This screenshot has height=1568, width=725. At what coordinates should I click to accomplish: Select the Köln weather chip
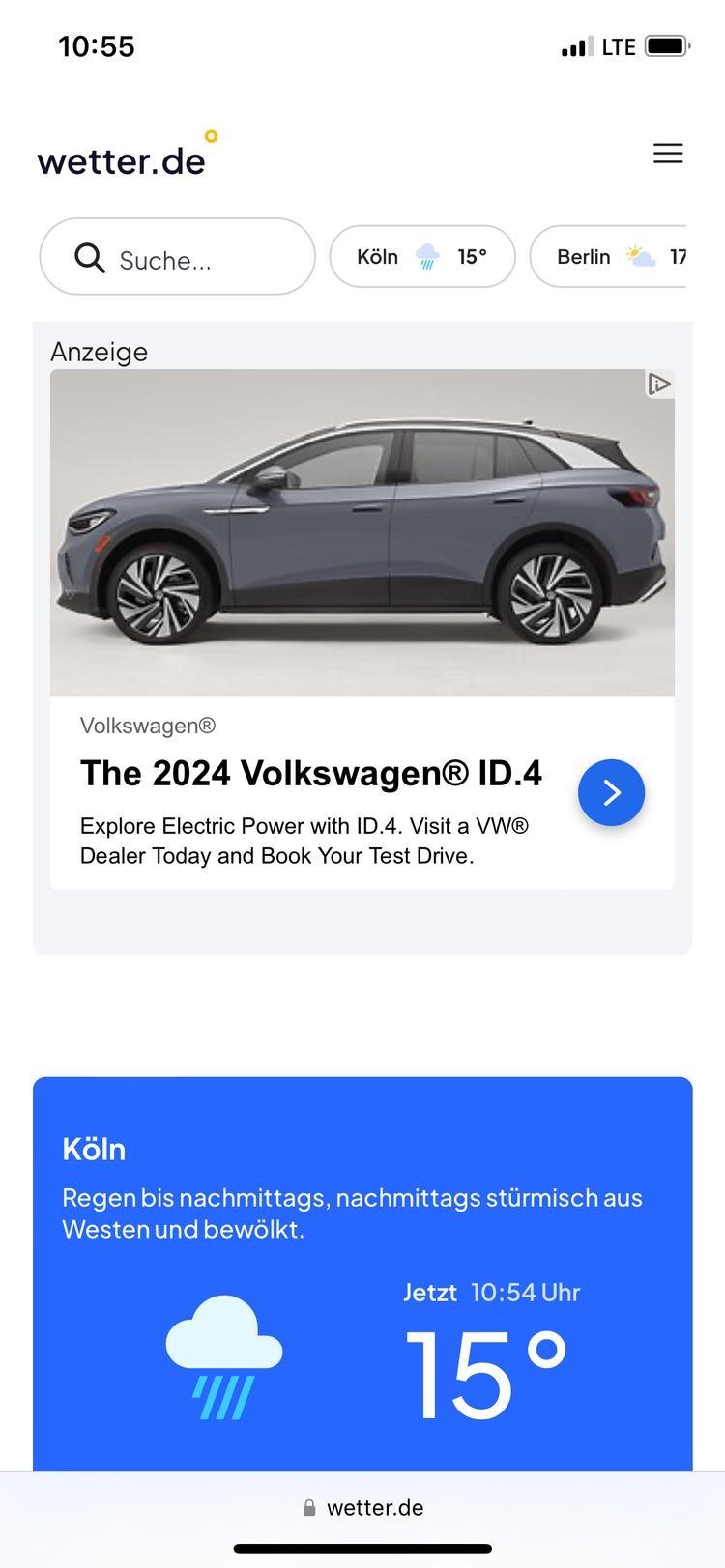(x=422, y=257)
